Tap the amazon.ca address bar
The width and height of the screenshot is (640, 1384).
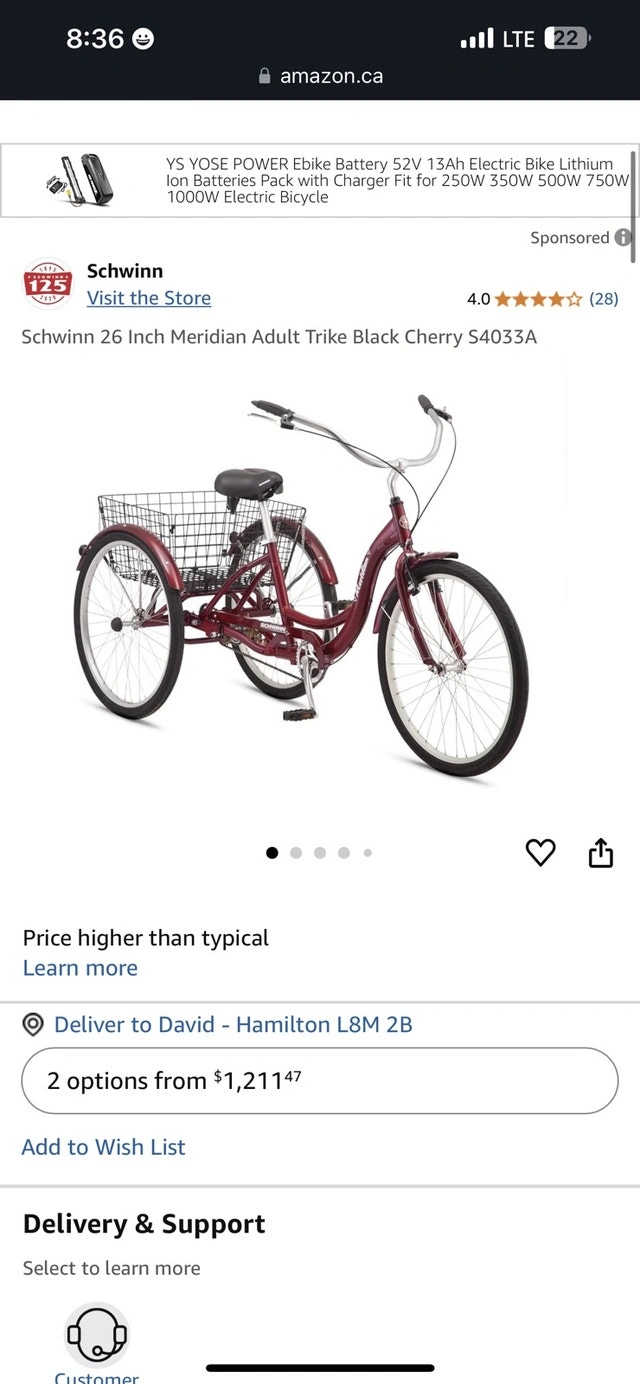coord(320,76)
